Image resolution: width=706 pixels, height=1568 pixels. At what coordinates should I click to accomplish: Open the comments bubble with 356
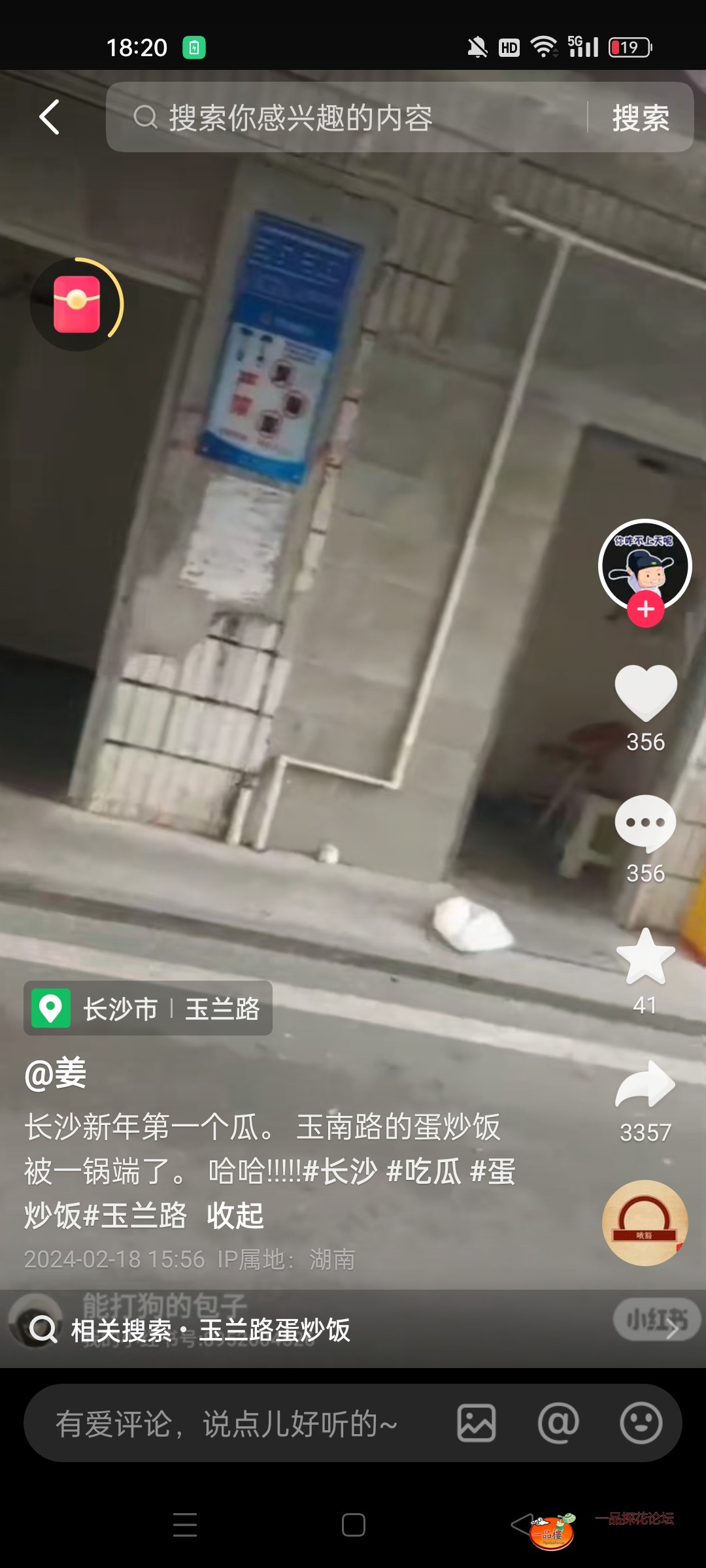click(645, 823)
